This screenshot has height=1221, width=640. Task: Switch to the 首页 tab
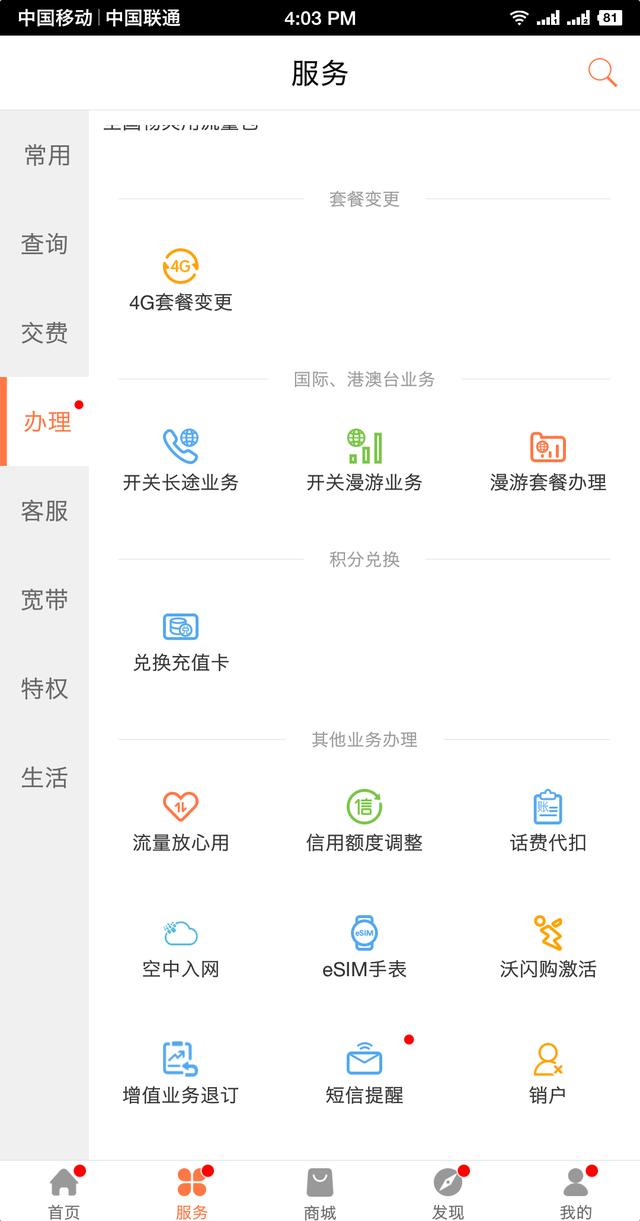pos(64,1193)
